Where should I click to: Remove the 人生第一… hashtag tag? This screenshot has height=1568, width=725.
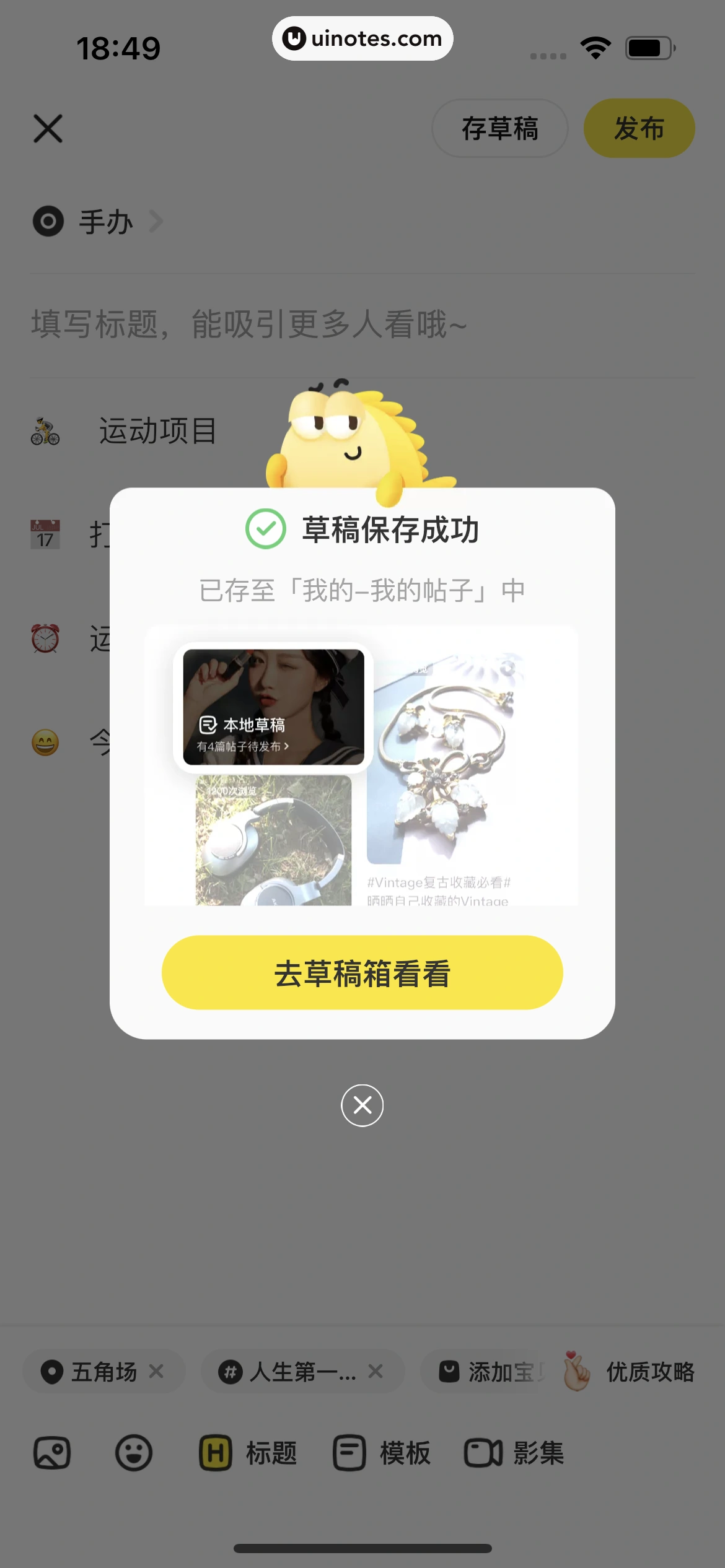(x=376, y=1371)
